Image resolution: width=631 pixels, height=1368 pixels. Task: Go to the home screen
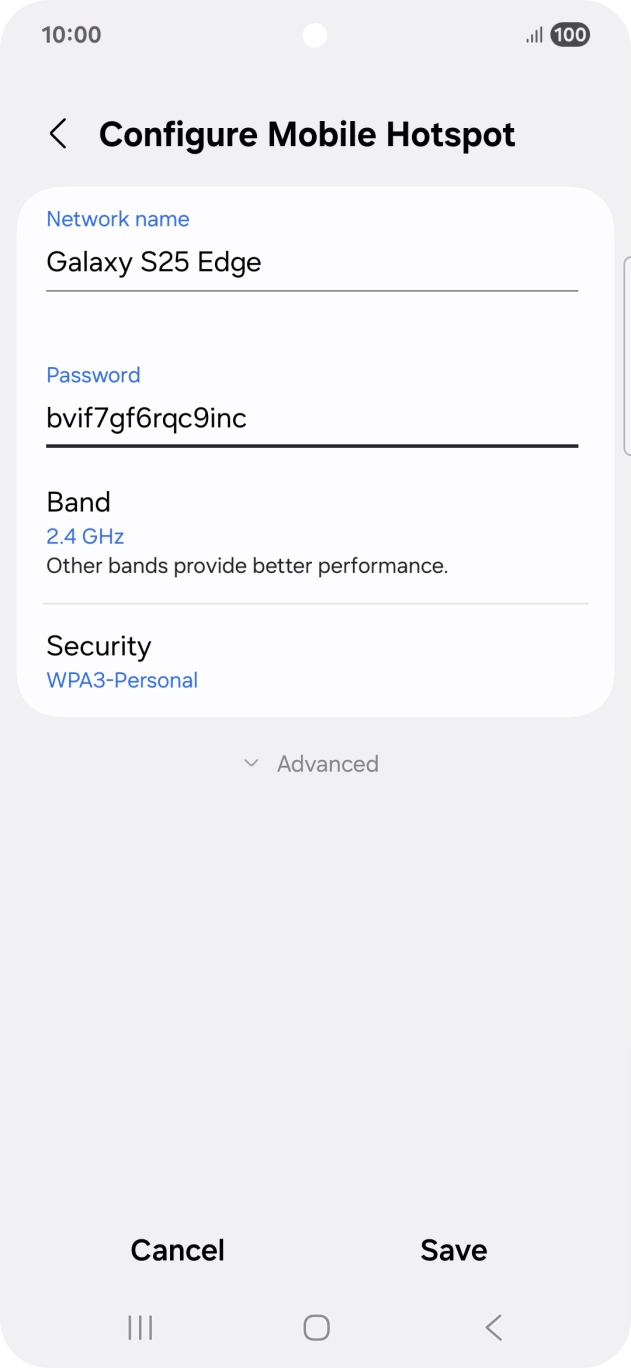pos(316,1327)
